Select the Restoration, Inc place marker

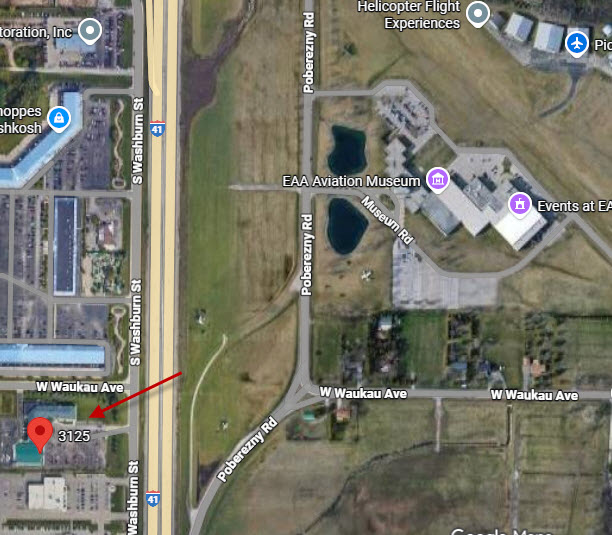point(91,32)
